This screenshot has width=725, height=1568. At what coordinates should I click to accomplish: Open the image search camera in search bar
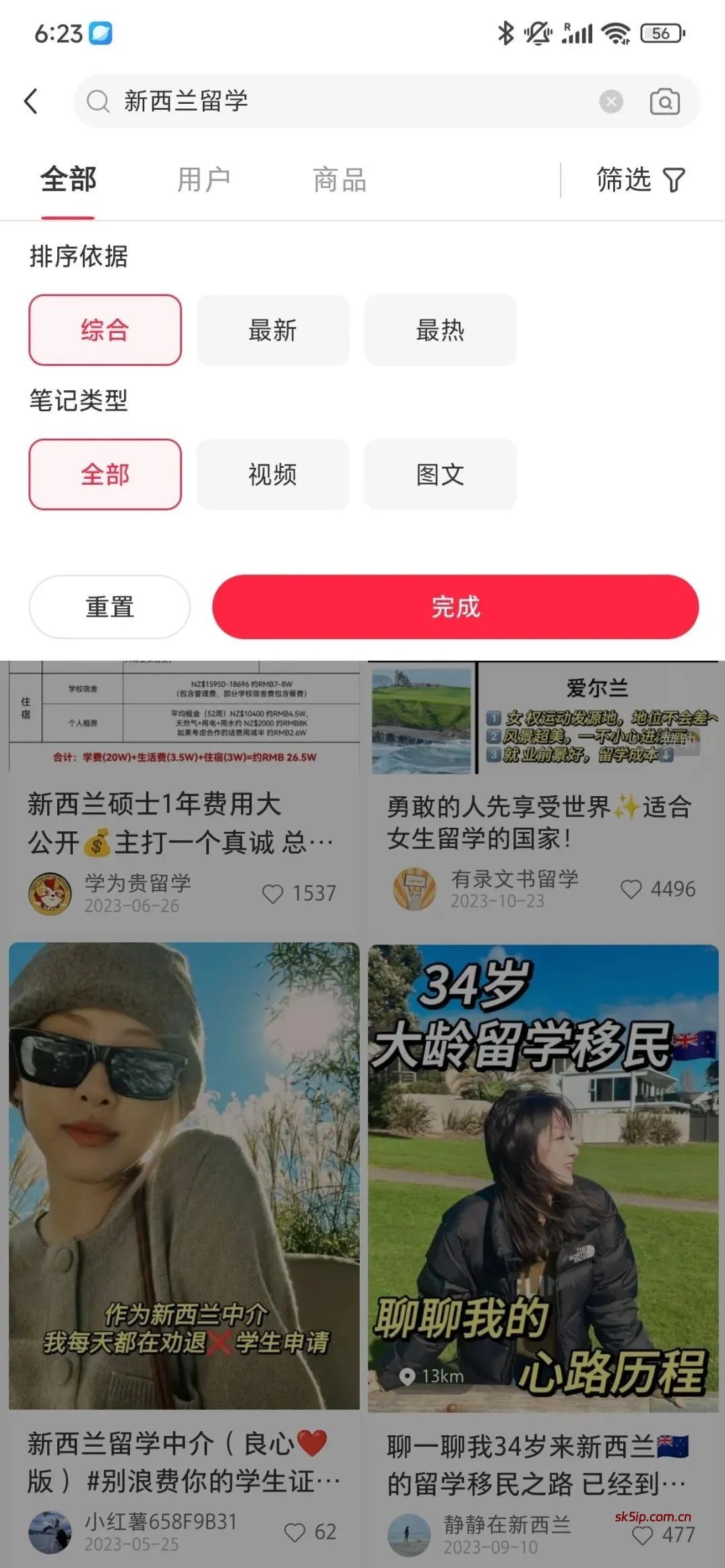666,102
